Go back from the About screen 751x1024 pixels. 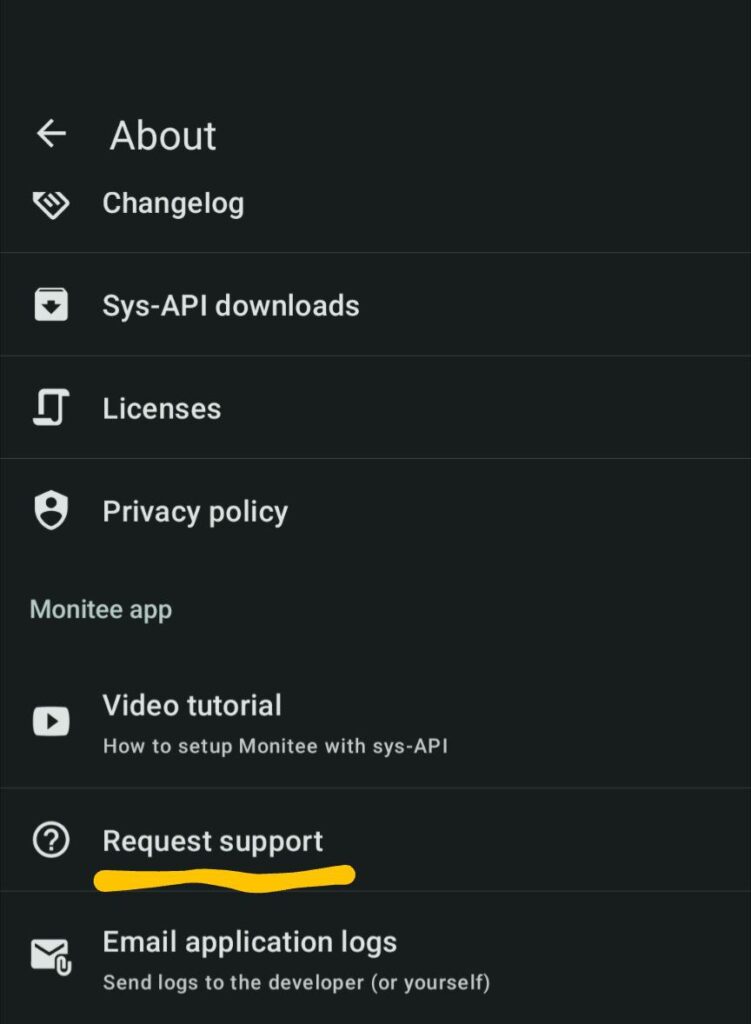pyautogui.click(x=51, y=134)
